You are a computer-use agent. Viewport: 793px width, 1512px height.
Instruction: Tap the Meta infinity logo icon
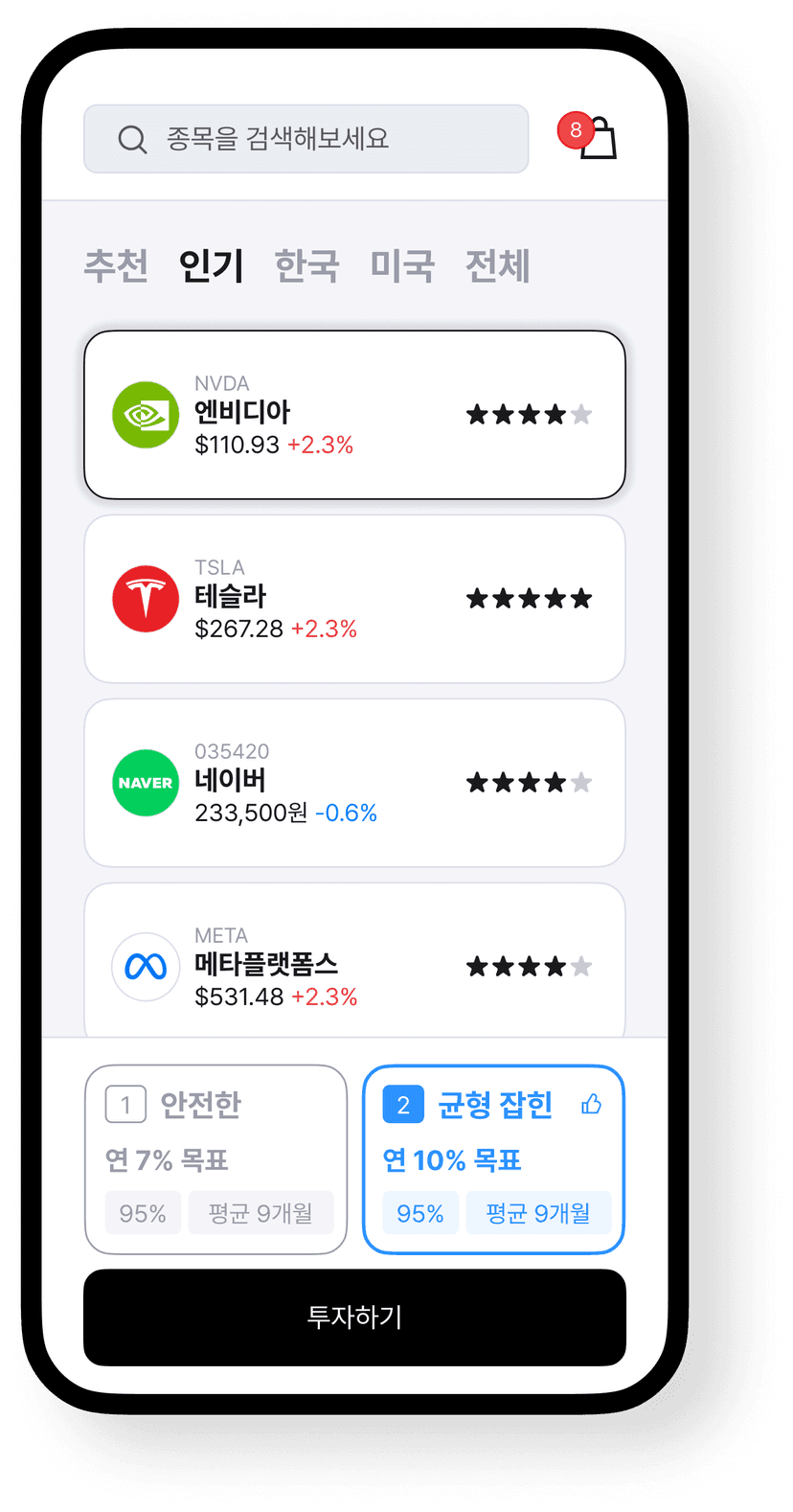click(x=146, y=966)
